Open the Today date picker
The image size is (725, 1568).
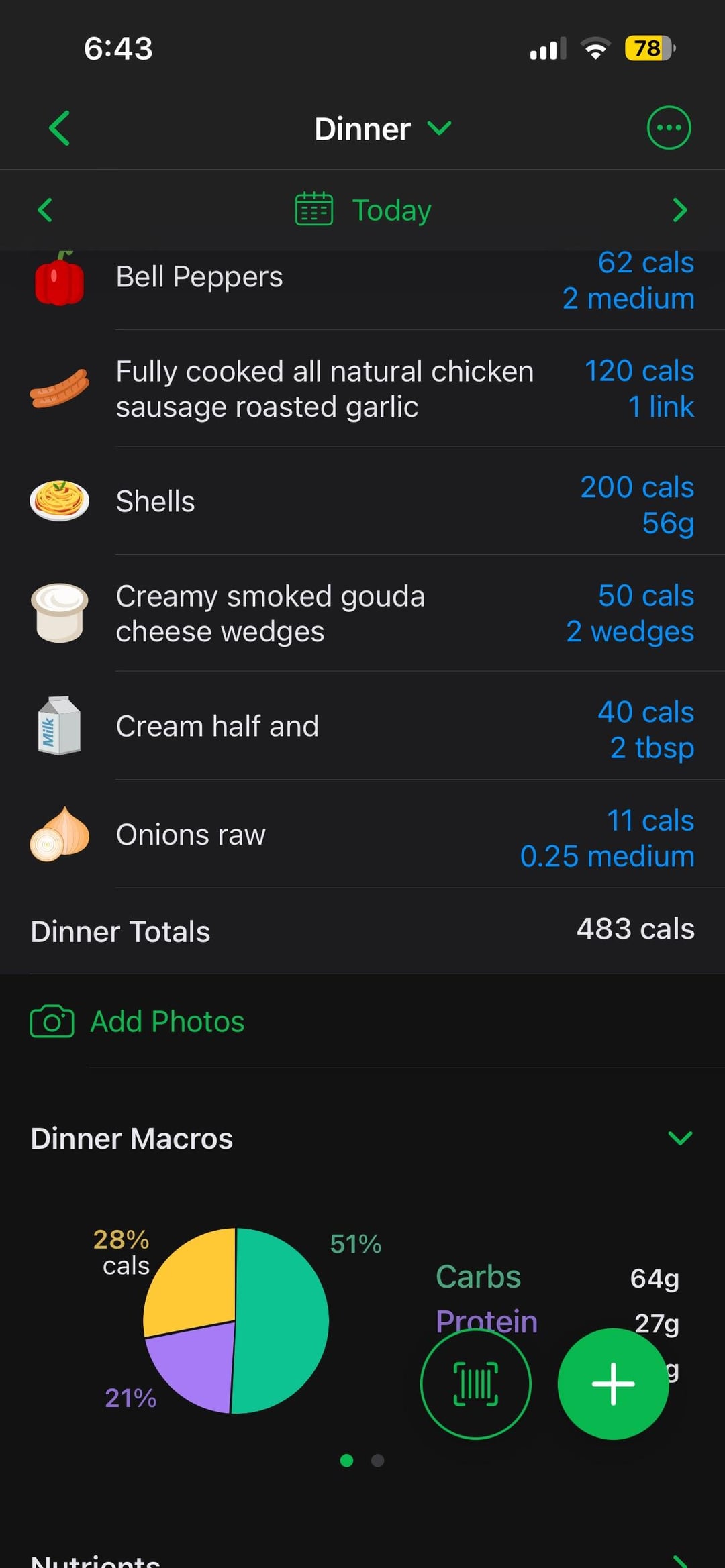pyautogui.click(x=364, y=210)
